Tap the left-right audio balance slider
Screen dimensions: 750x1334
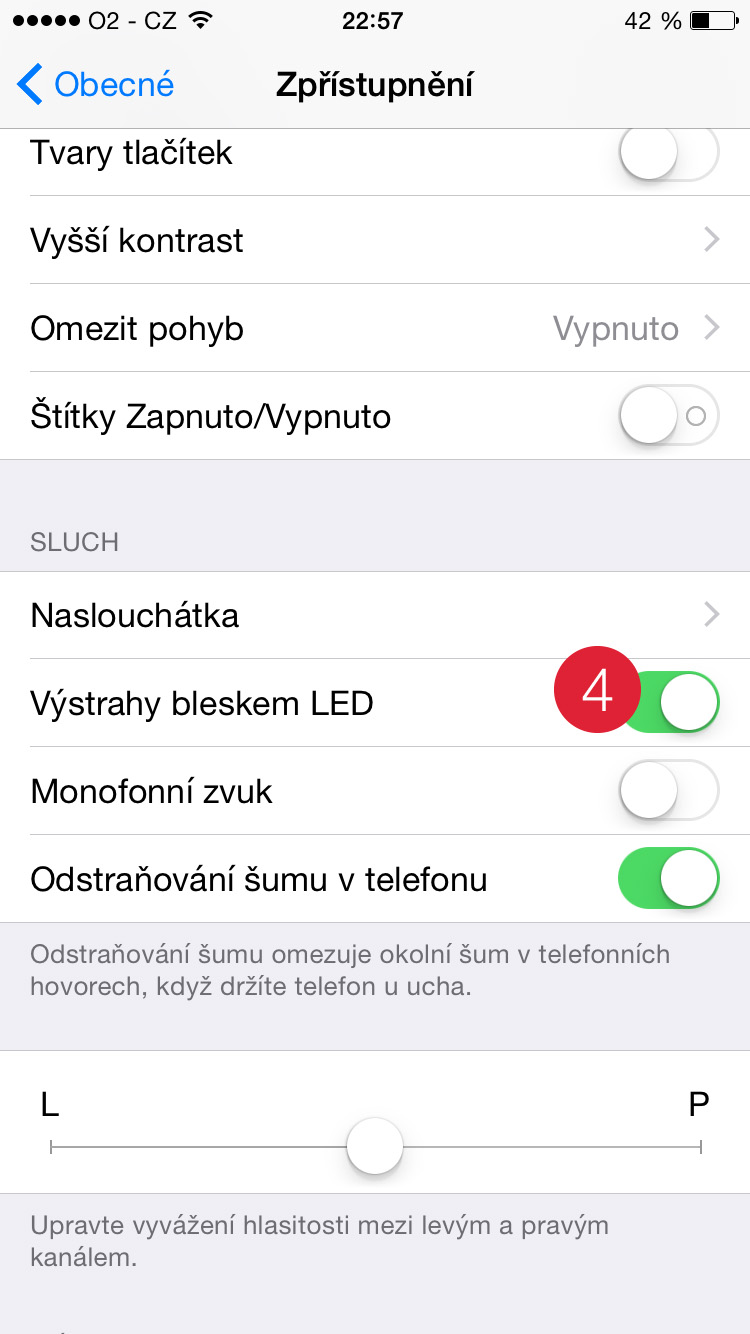point(375,1147)
